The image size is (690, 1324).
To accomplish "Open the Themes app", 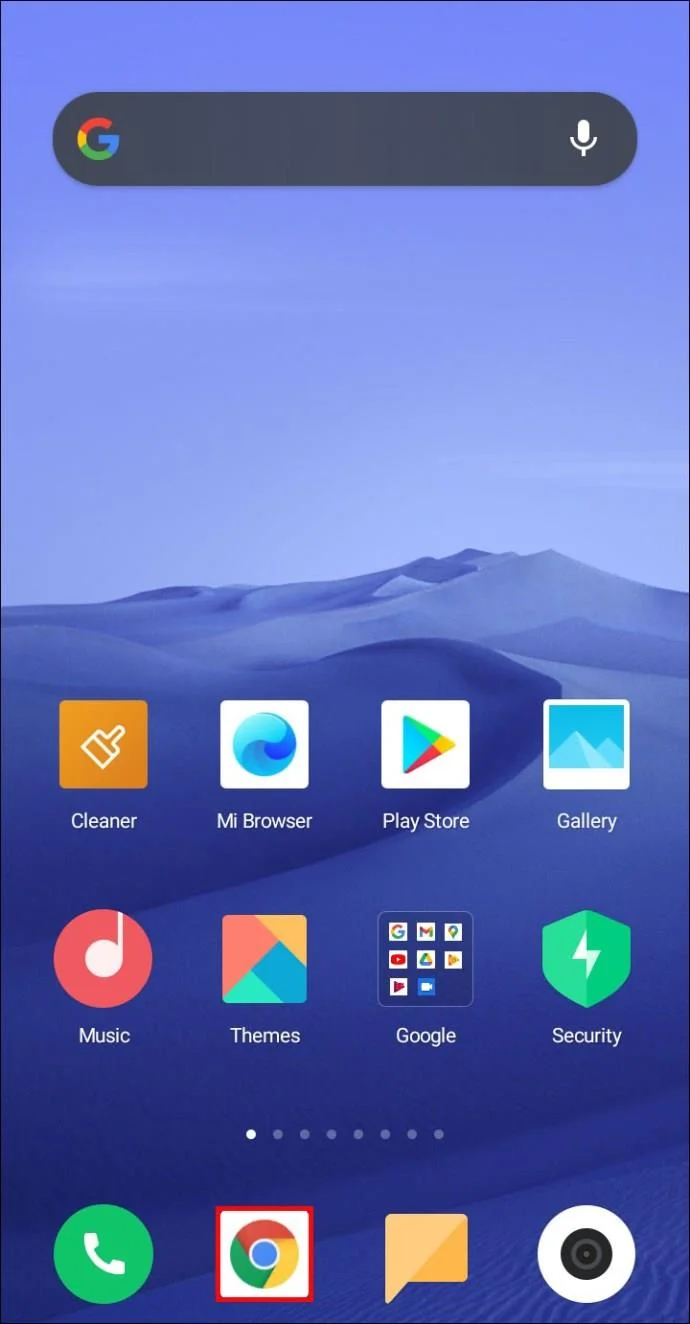I will pyautogui.click(x=264, y=958).
